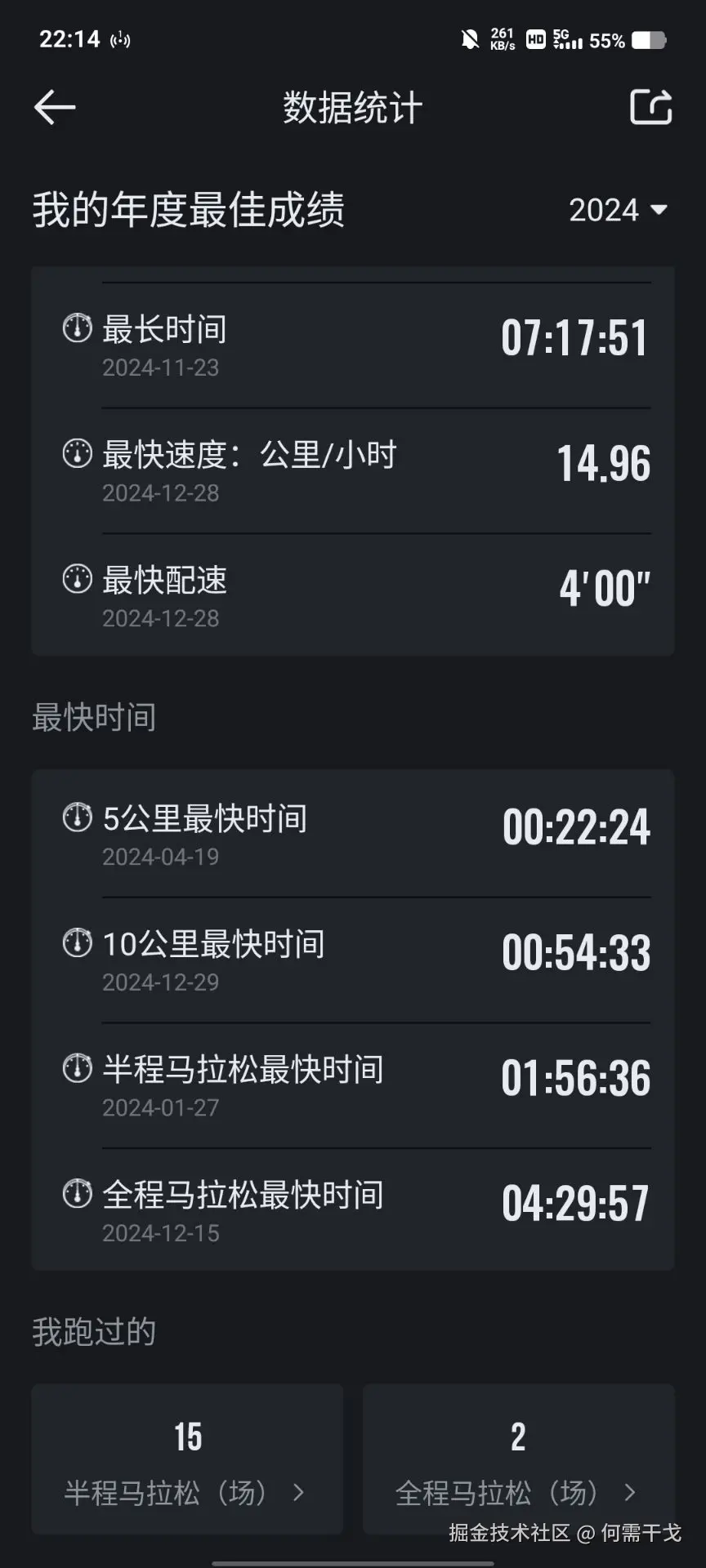The height and width of the screenshot is (1568, 706).
Task: Tap the back arrow to exit statistics
Action: 54,107
